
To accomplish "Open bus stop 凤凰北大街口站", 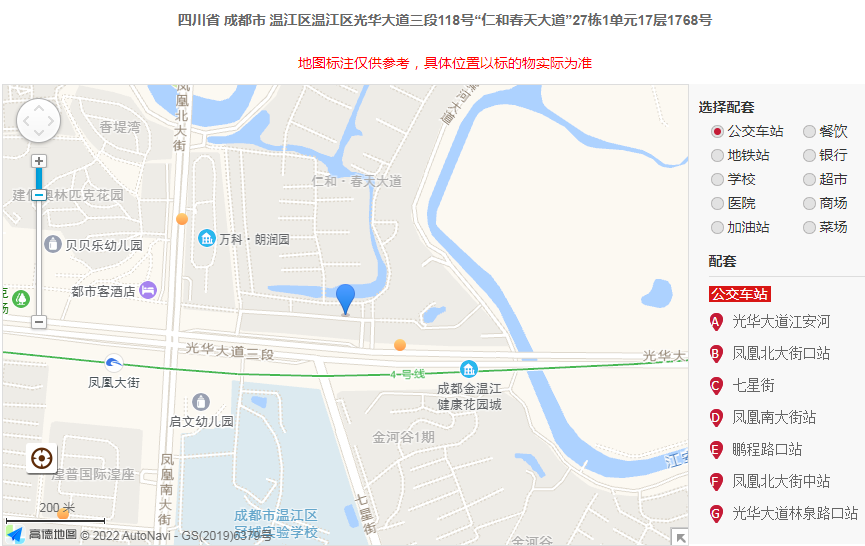I will (780, 354).
